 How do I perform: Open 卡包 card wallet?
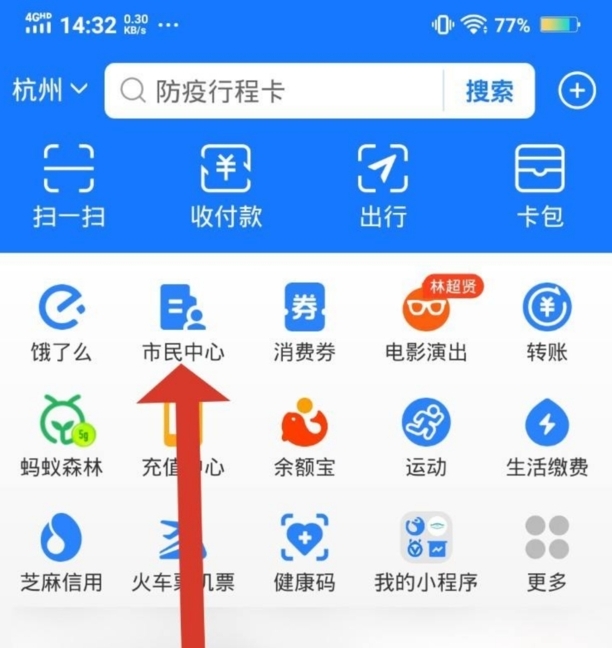click(540, 185)
